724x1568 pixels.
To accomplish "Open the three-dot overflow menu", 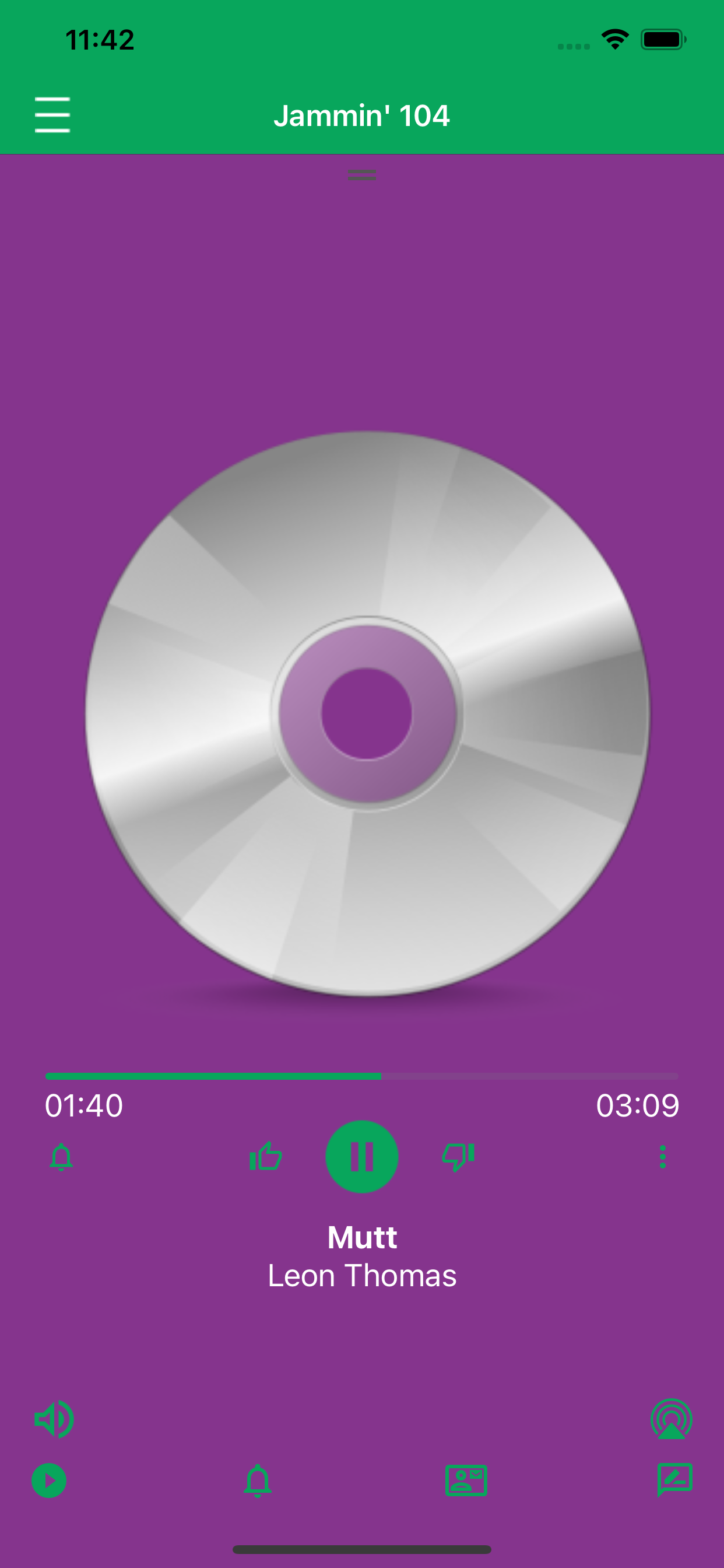I will pos(663,1156).
